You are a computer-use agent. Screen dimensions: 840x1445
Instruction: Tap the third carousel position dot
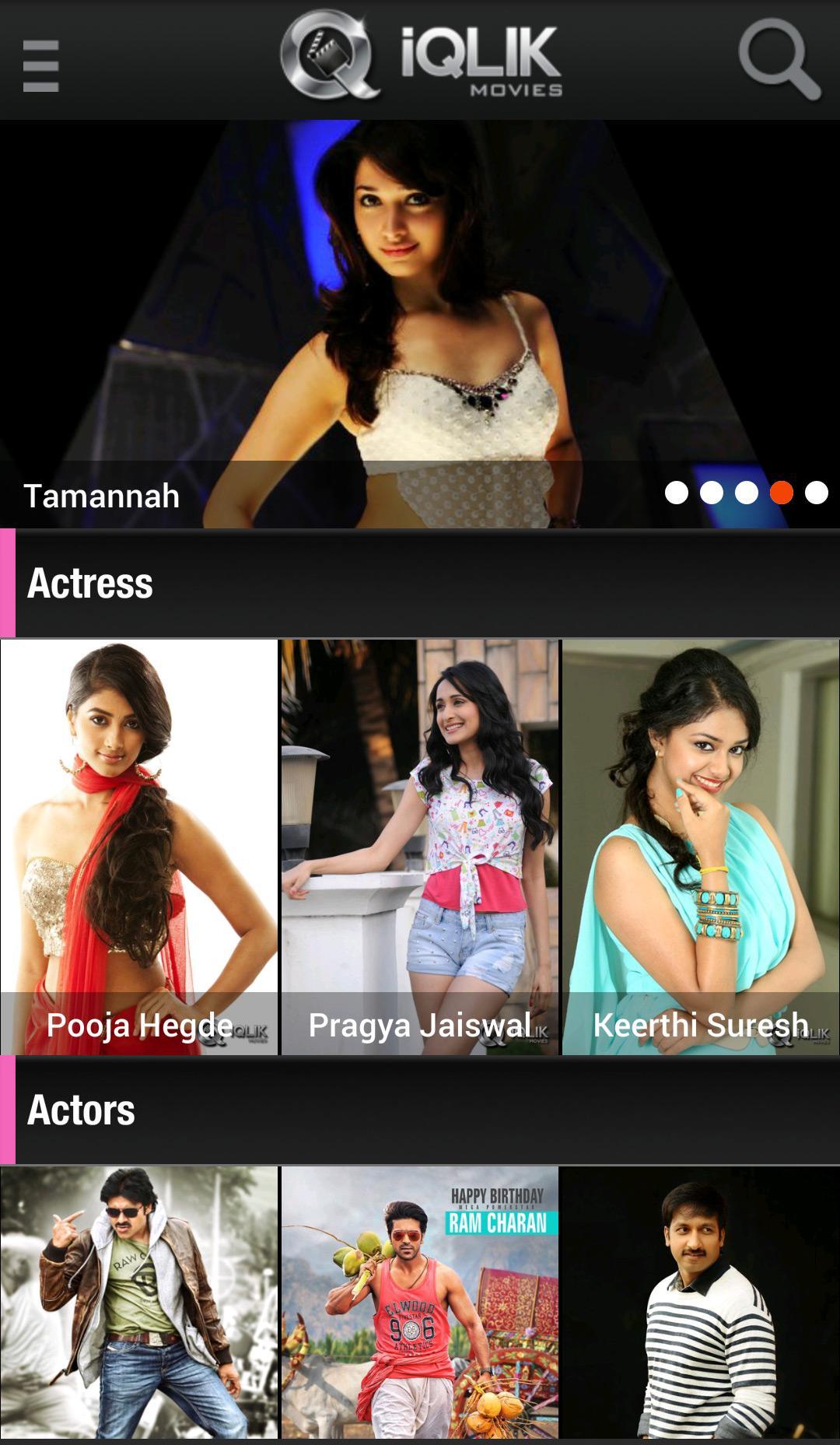coord(748,491)
